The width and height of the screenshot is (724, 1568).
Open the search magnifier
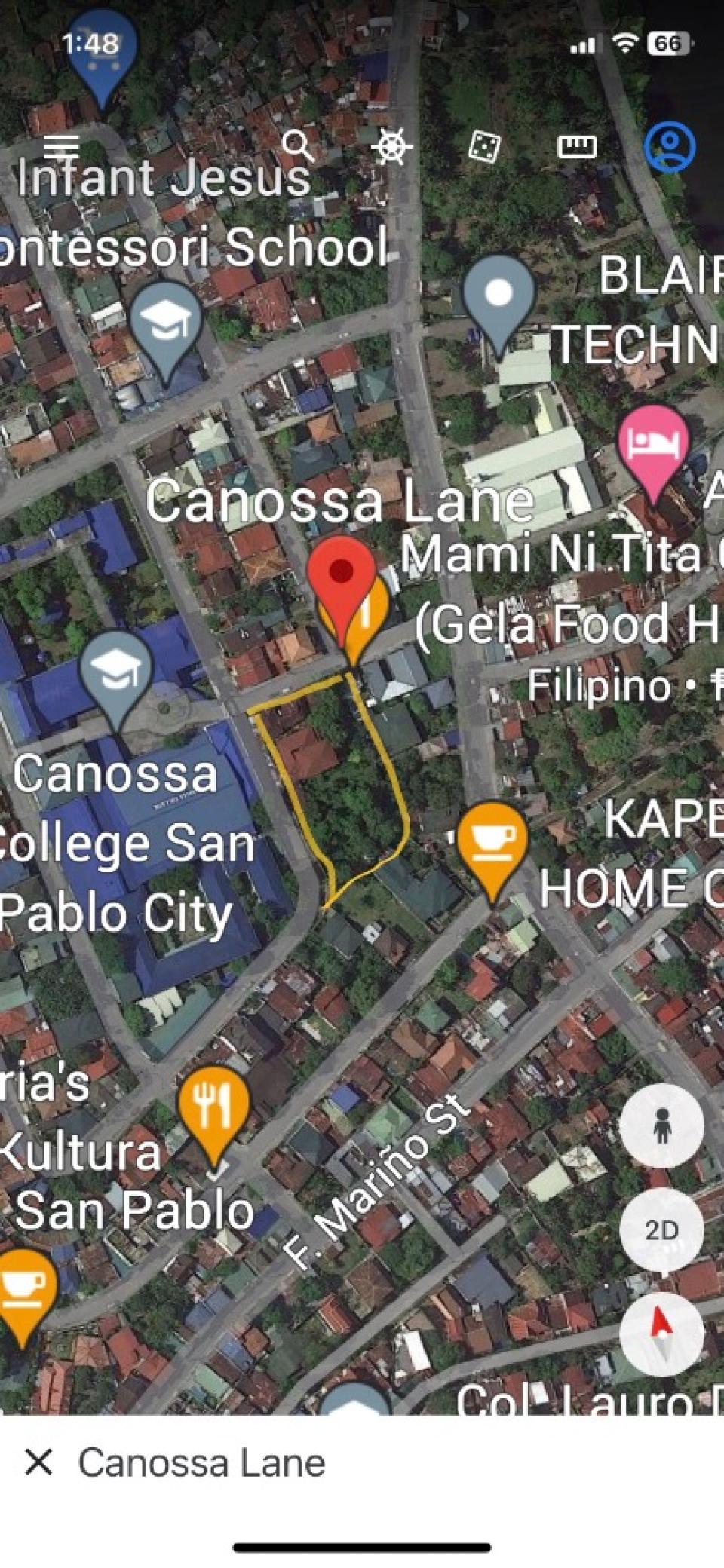(x=298, y=145)
